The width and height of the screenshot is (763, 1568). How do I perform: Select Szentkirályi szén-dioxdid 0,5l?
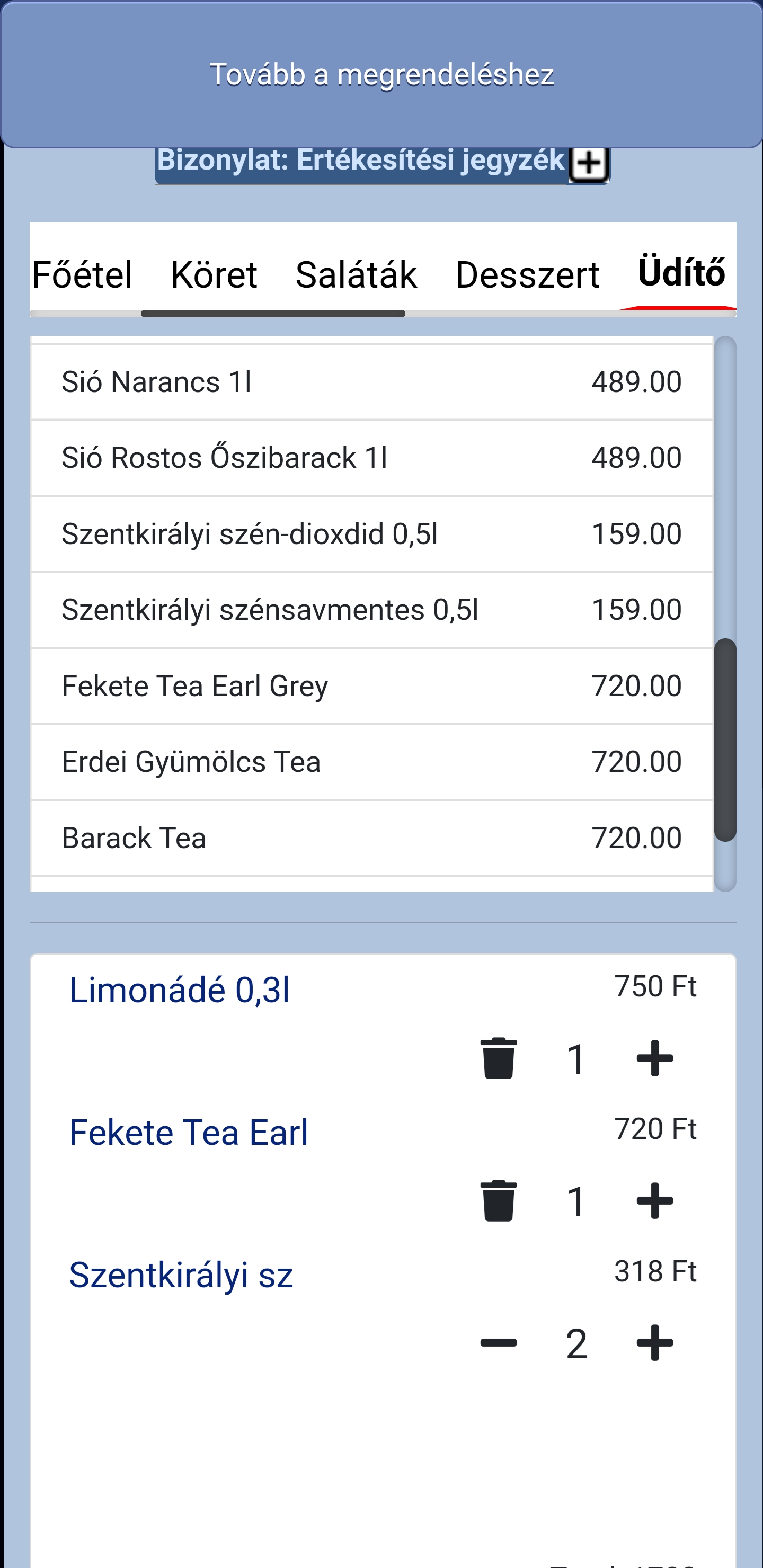click(x=371, y=534)
